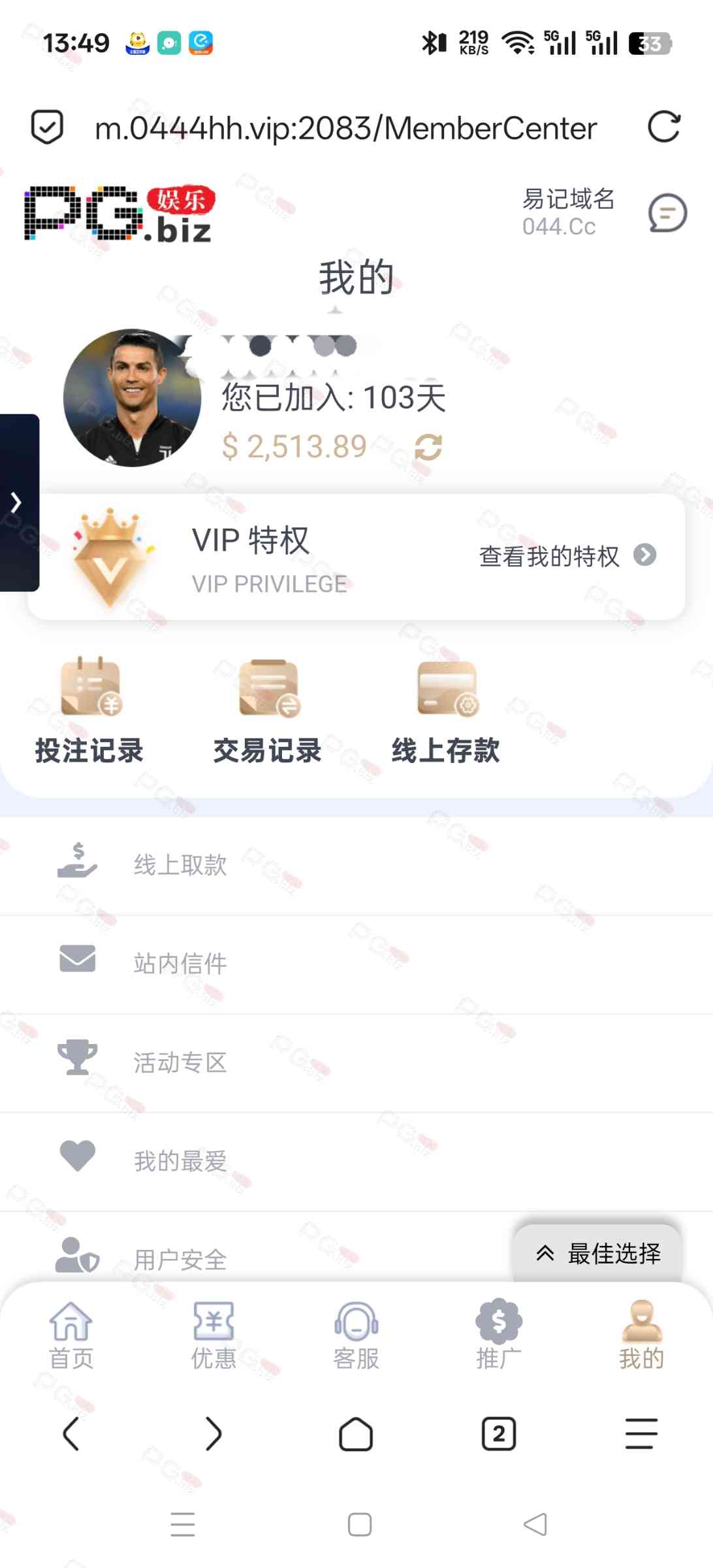This screenshot has height=1568, width=713.
Task: Refresh the account balance
Action: [x=428, y=448]
